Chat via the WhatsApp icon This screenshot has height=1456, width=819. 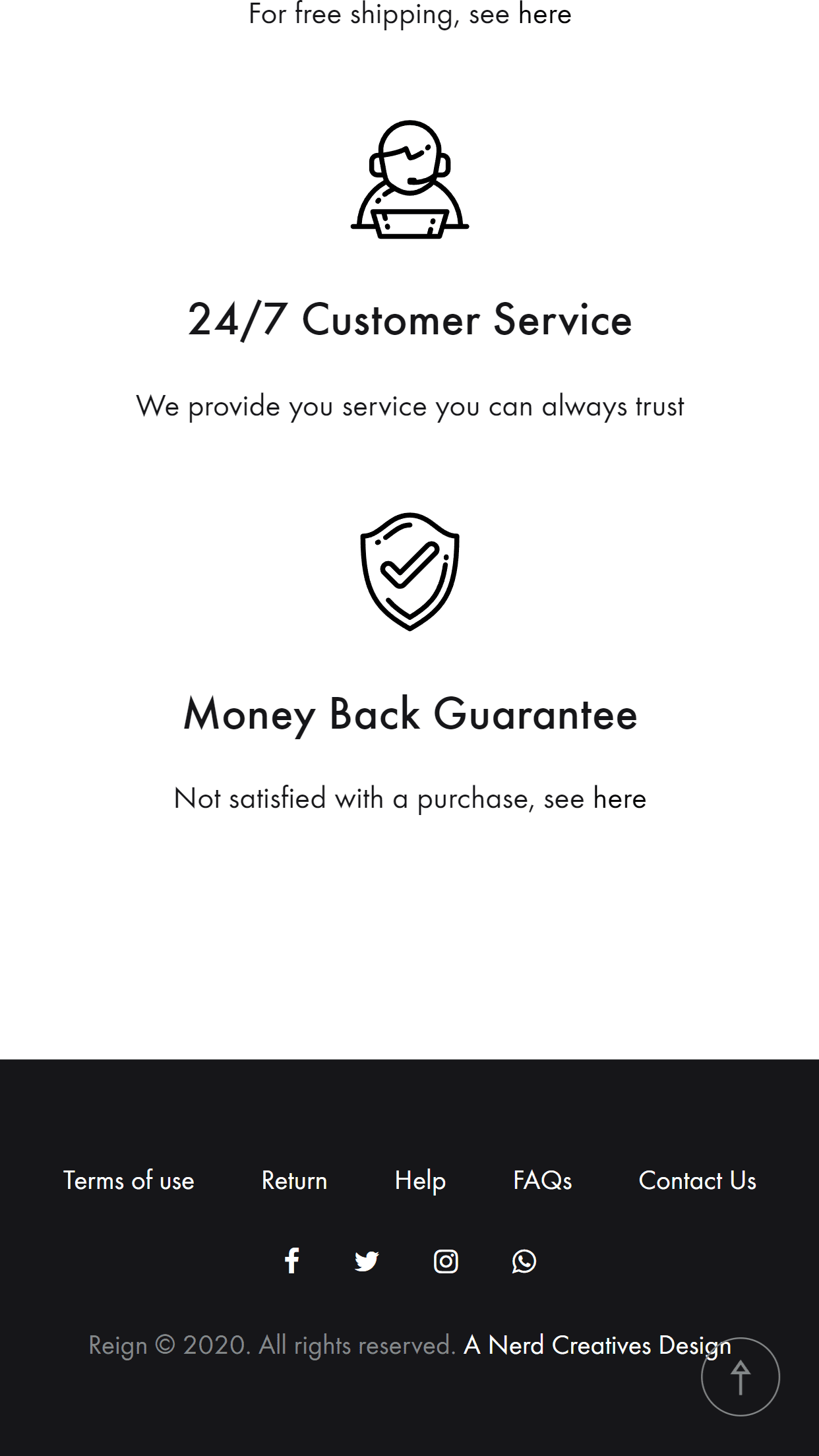pyautogui.click(x=524, y=1261)
